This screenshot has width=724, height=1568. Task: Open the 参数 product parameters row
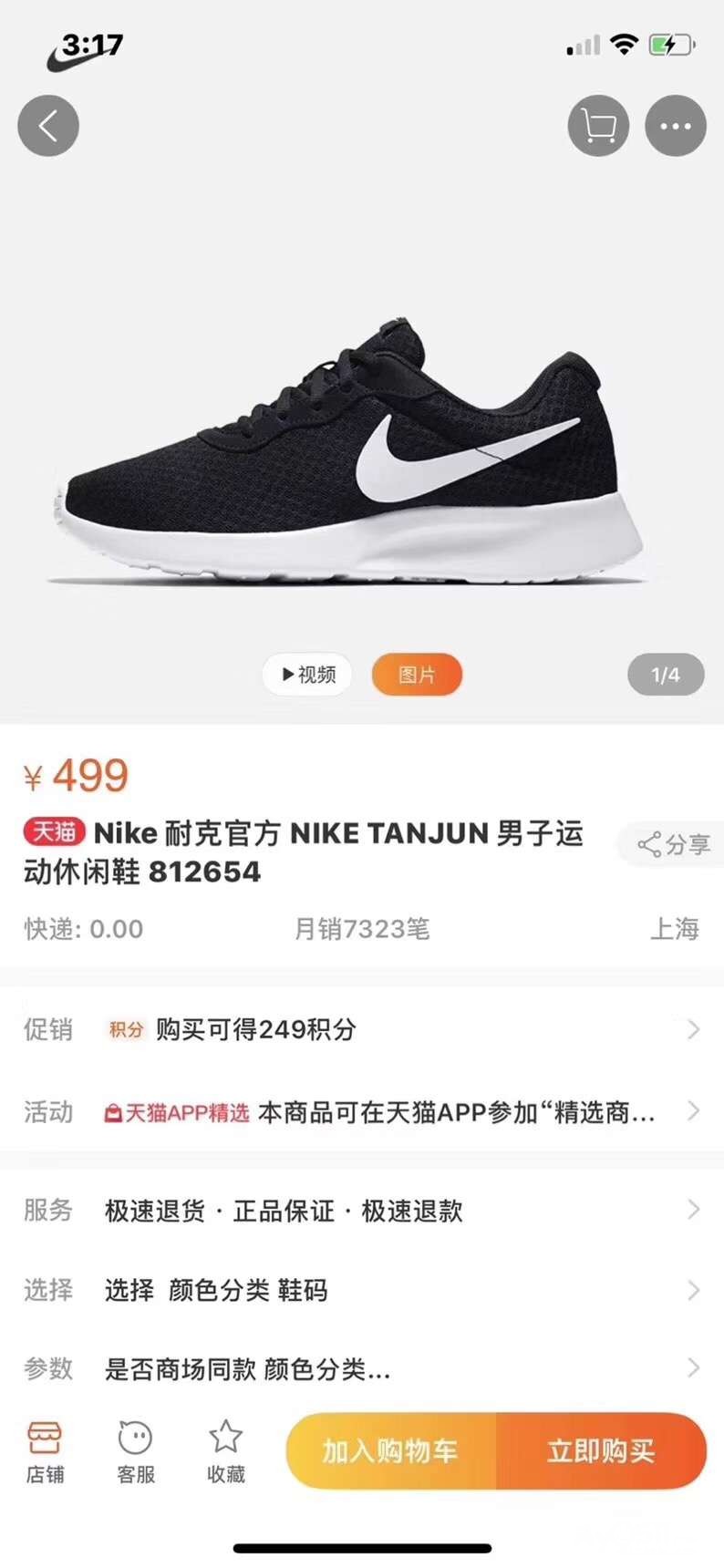[361, 1368]
